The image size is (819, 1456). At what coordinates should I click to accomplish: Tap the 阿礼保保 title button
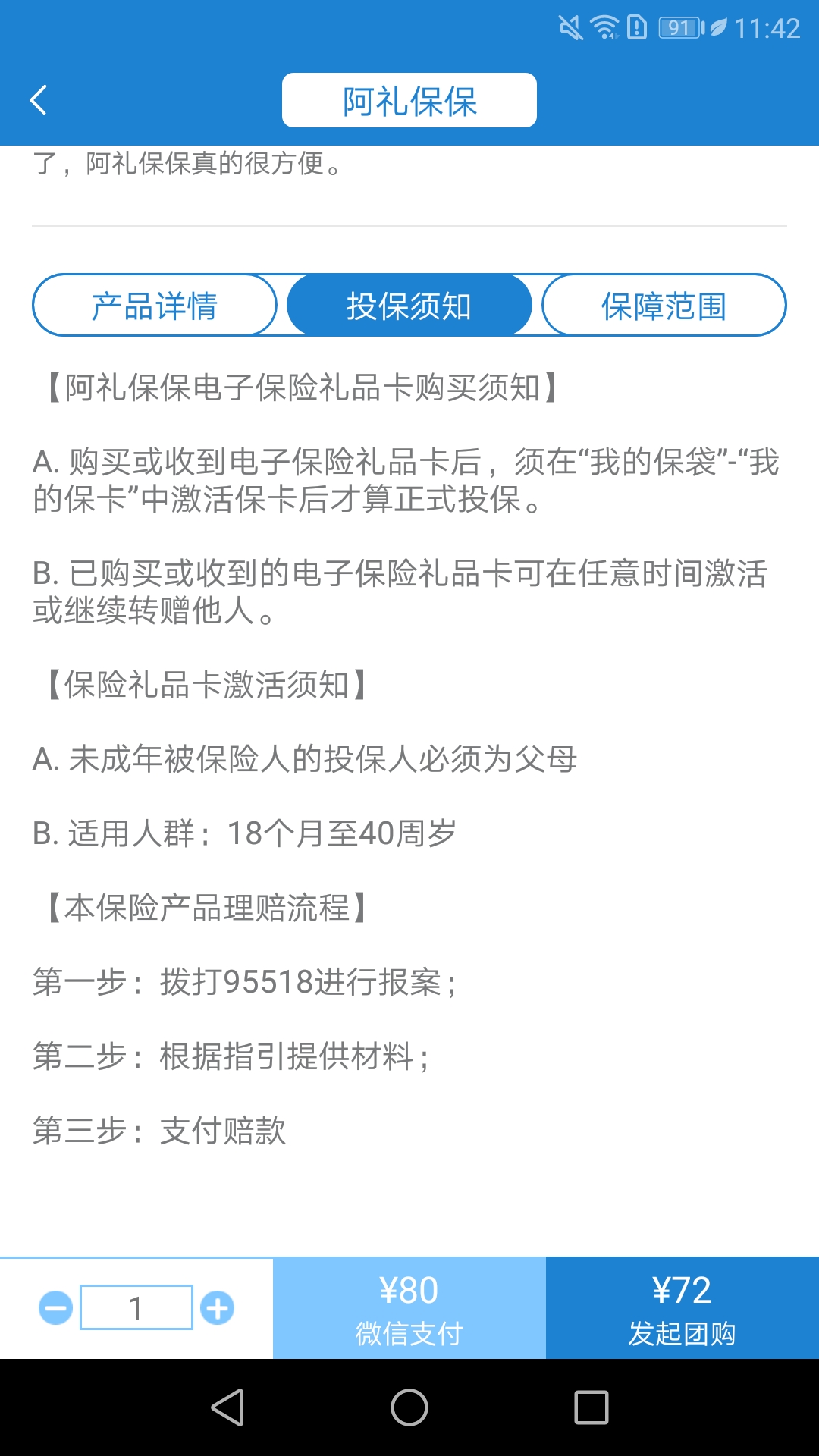point(409,99)
